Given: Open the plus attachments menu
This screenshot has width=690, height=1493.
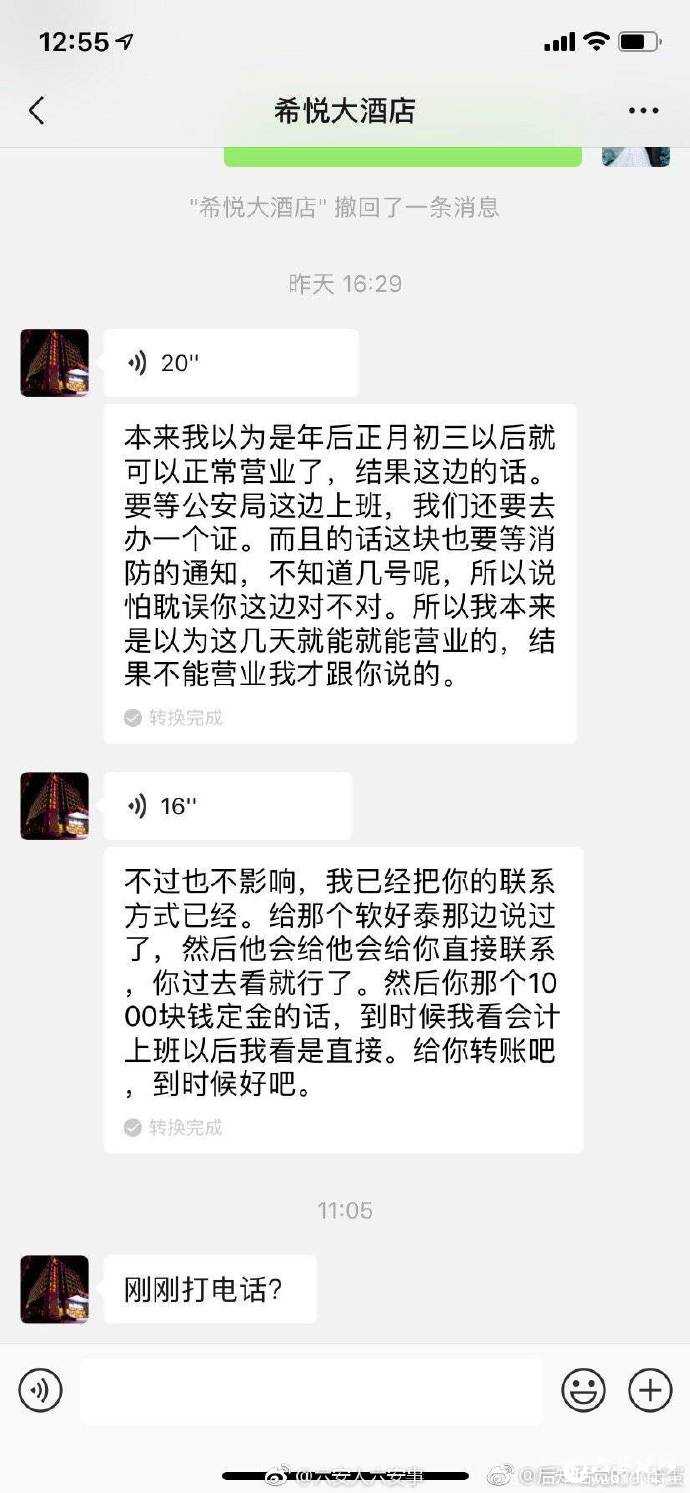Looking at the screenshot, I should point(650,1390).
